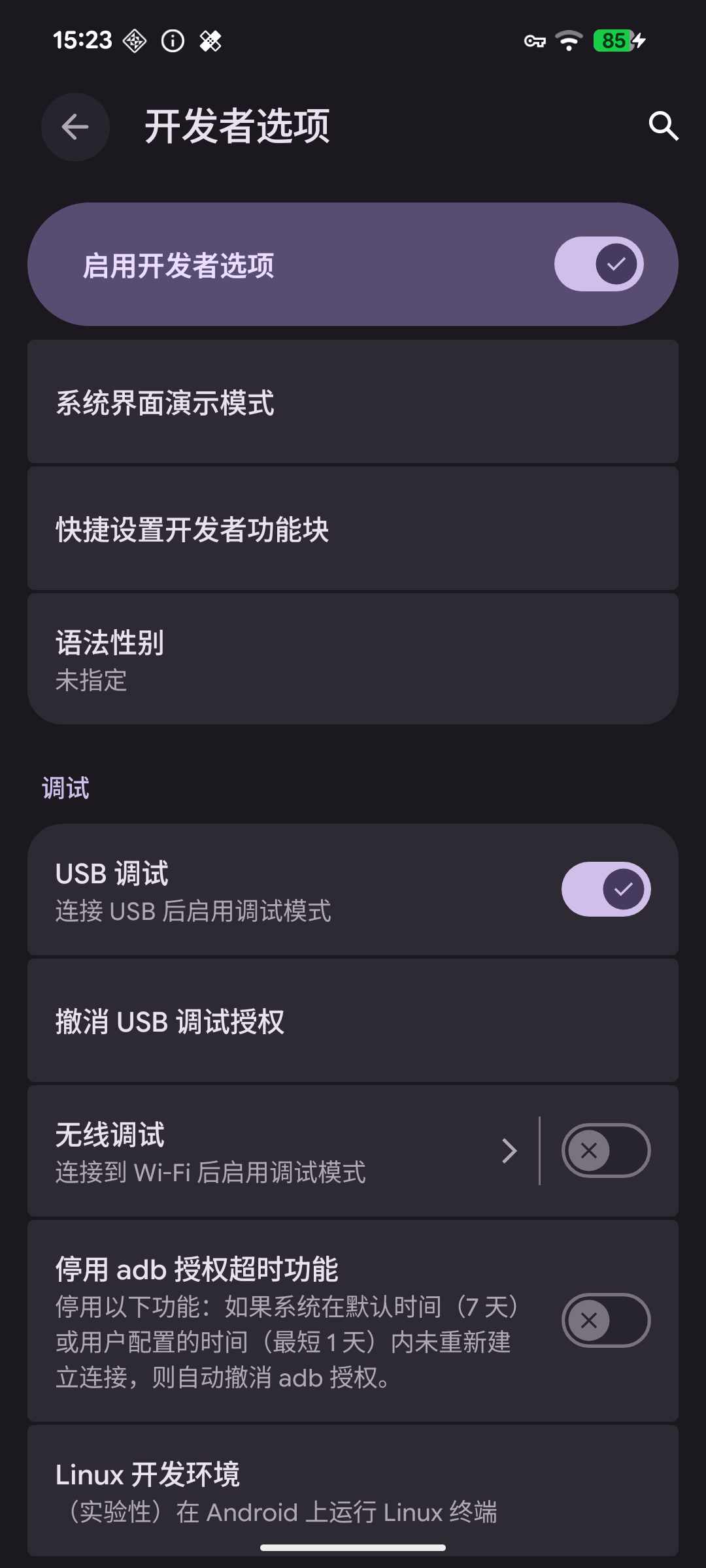Go back from 开发者选项
This screenshot has width=706, height=1568.
(x=75, y=127)
